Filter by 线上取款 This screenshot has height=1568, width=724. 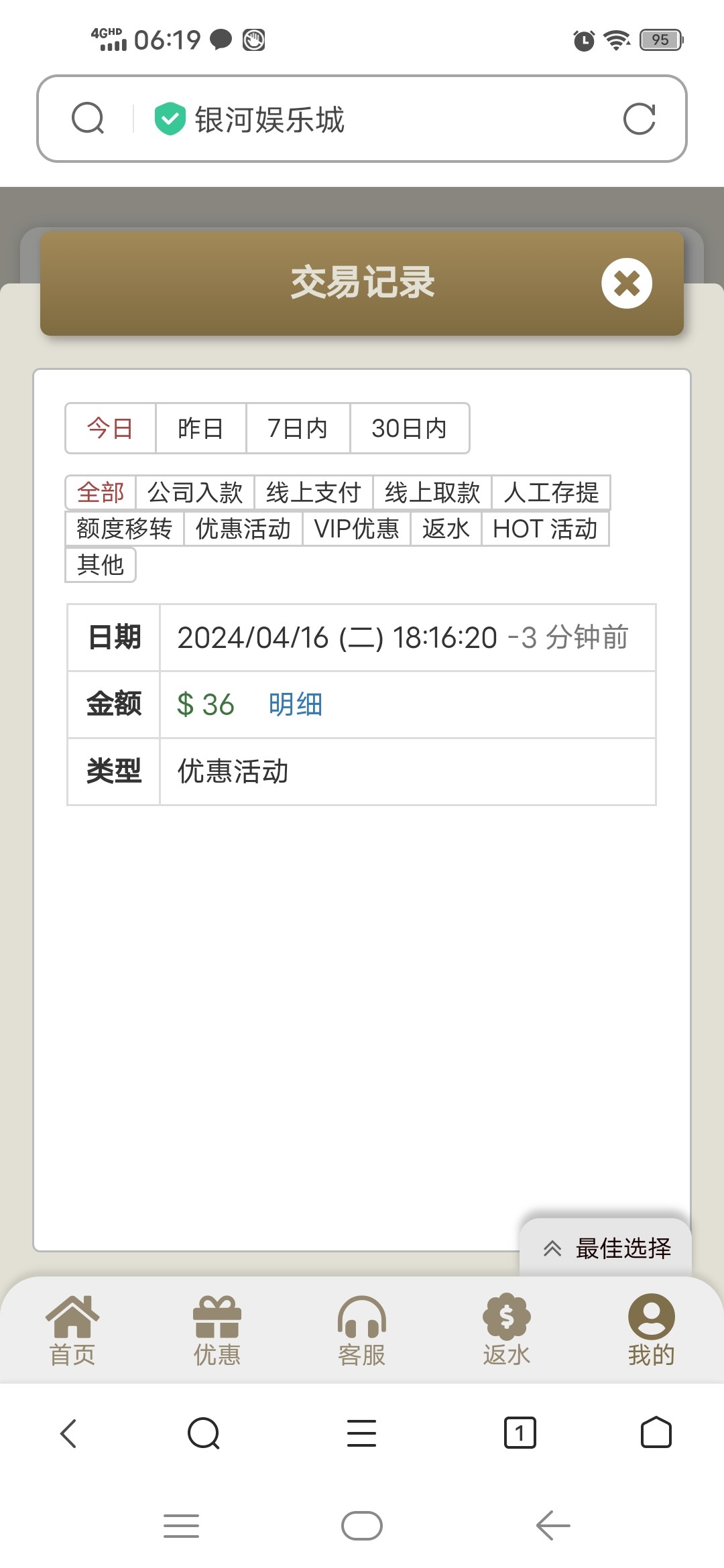coord(432,493)
